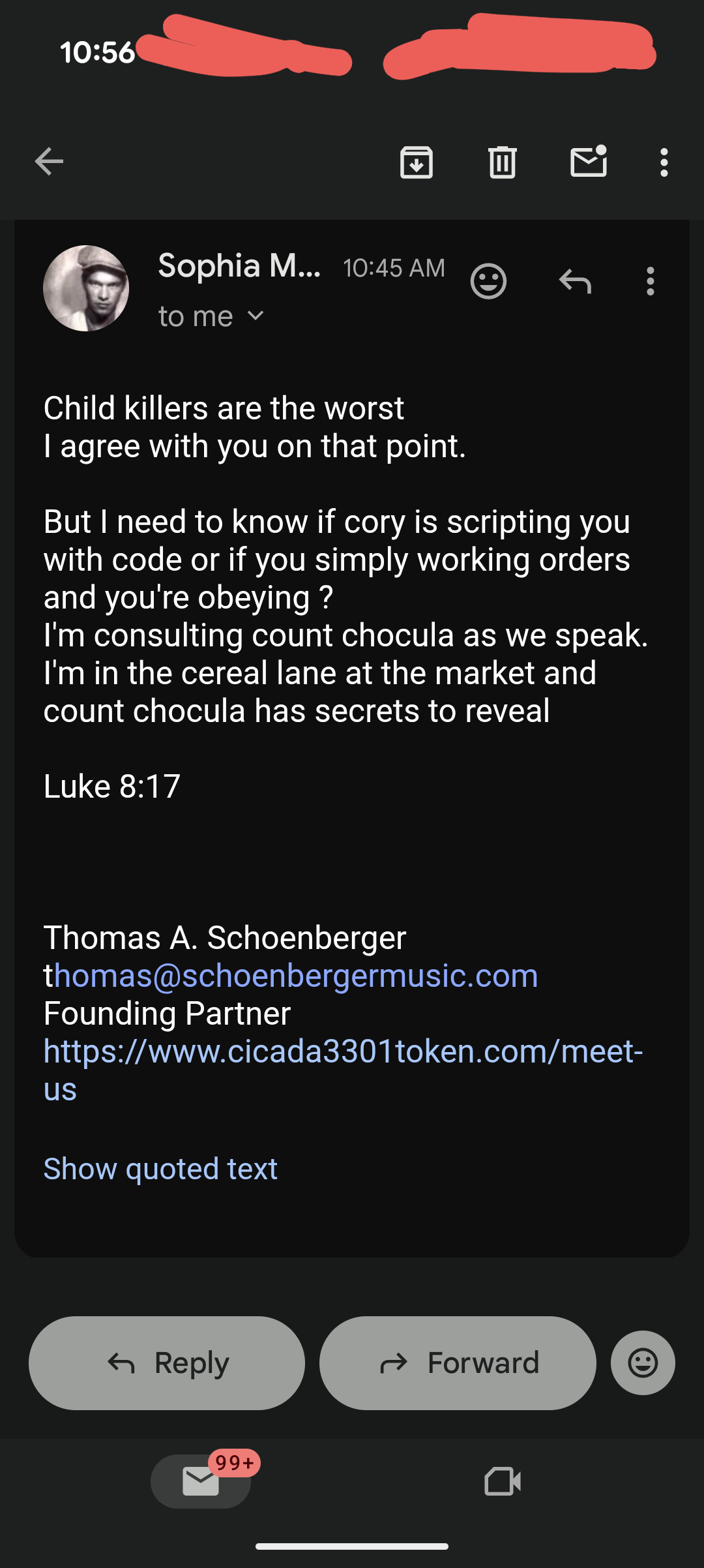This screenshot has height=1568, width=704.
Task: Open the emoji reaction button beside Forward
Action: [643, 1363]
